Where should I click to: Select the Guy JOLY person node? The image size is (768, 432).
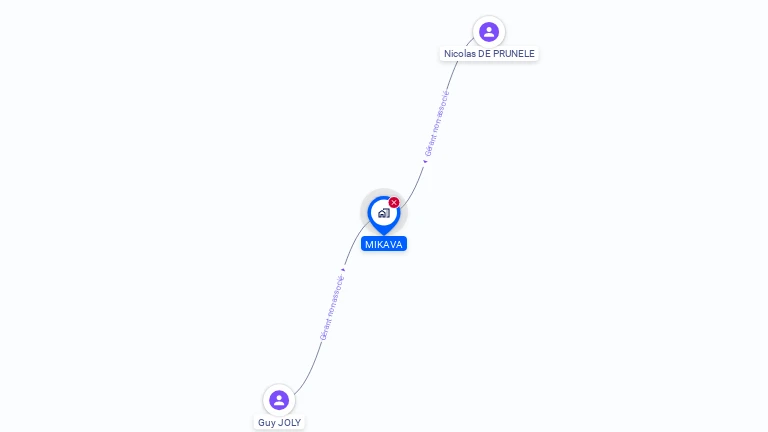(279, 400)
